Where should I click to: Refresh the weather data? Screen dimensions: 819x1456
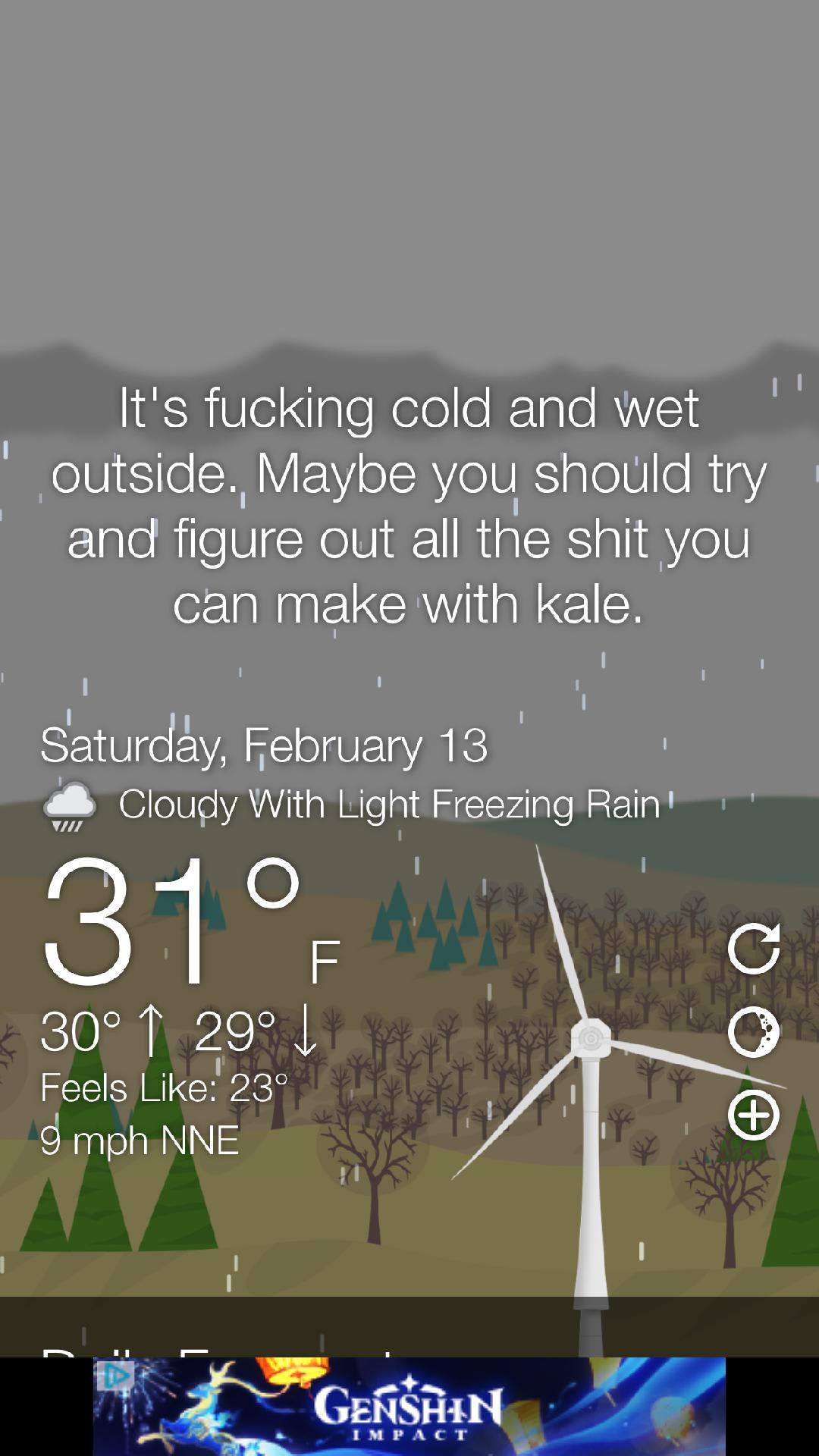point(754,949)
